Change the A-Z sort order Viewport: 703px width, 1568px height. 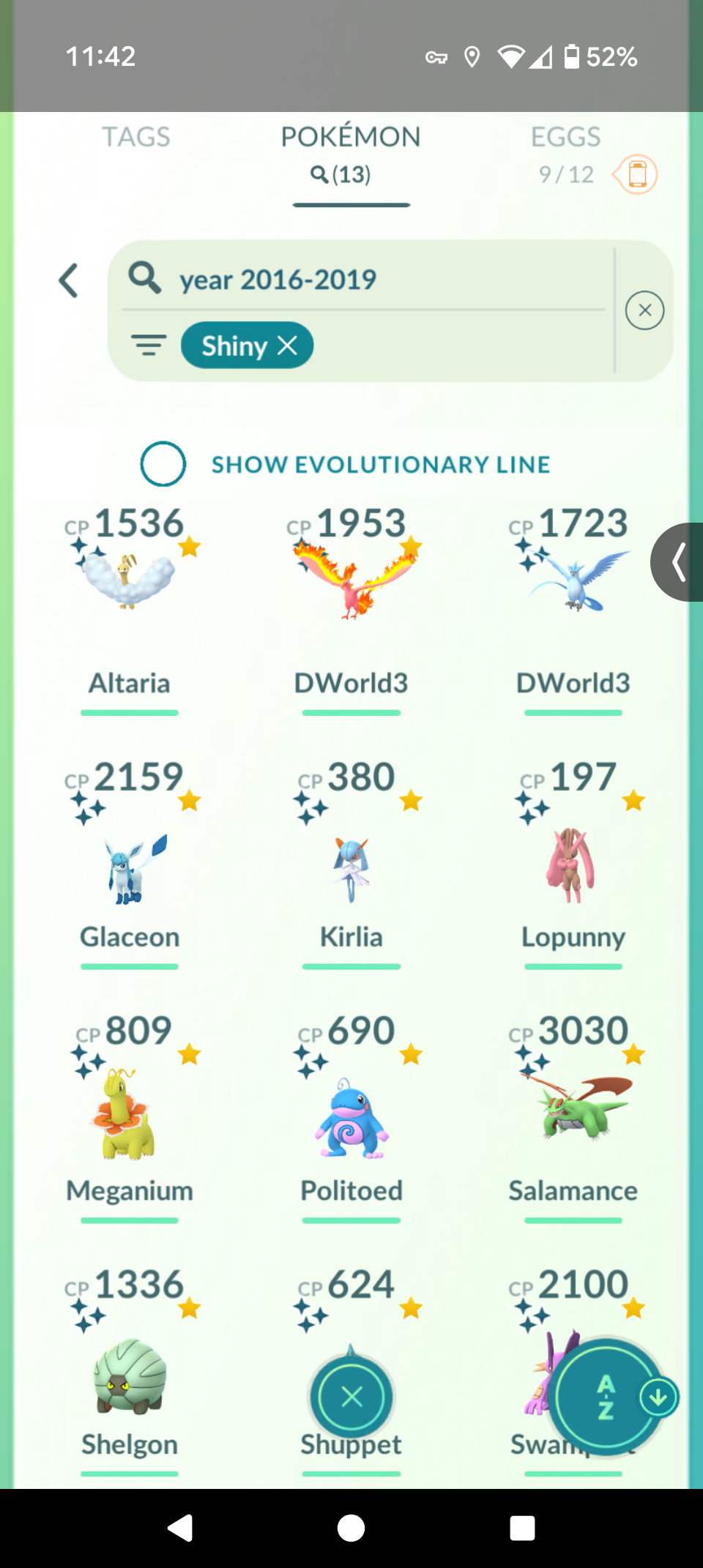point(605,1397)
